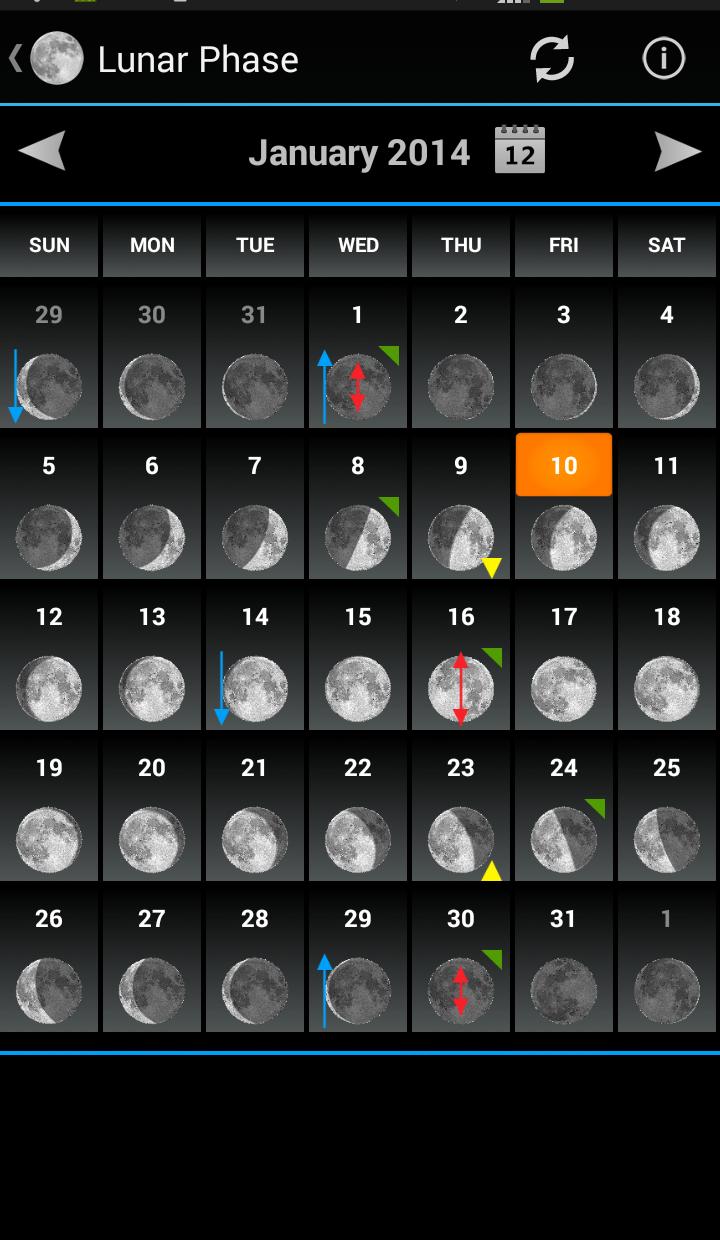Tap the yellow marker under January 9
This screenshot has height=1240, width=720.
tap(491, 566)
